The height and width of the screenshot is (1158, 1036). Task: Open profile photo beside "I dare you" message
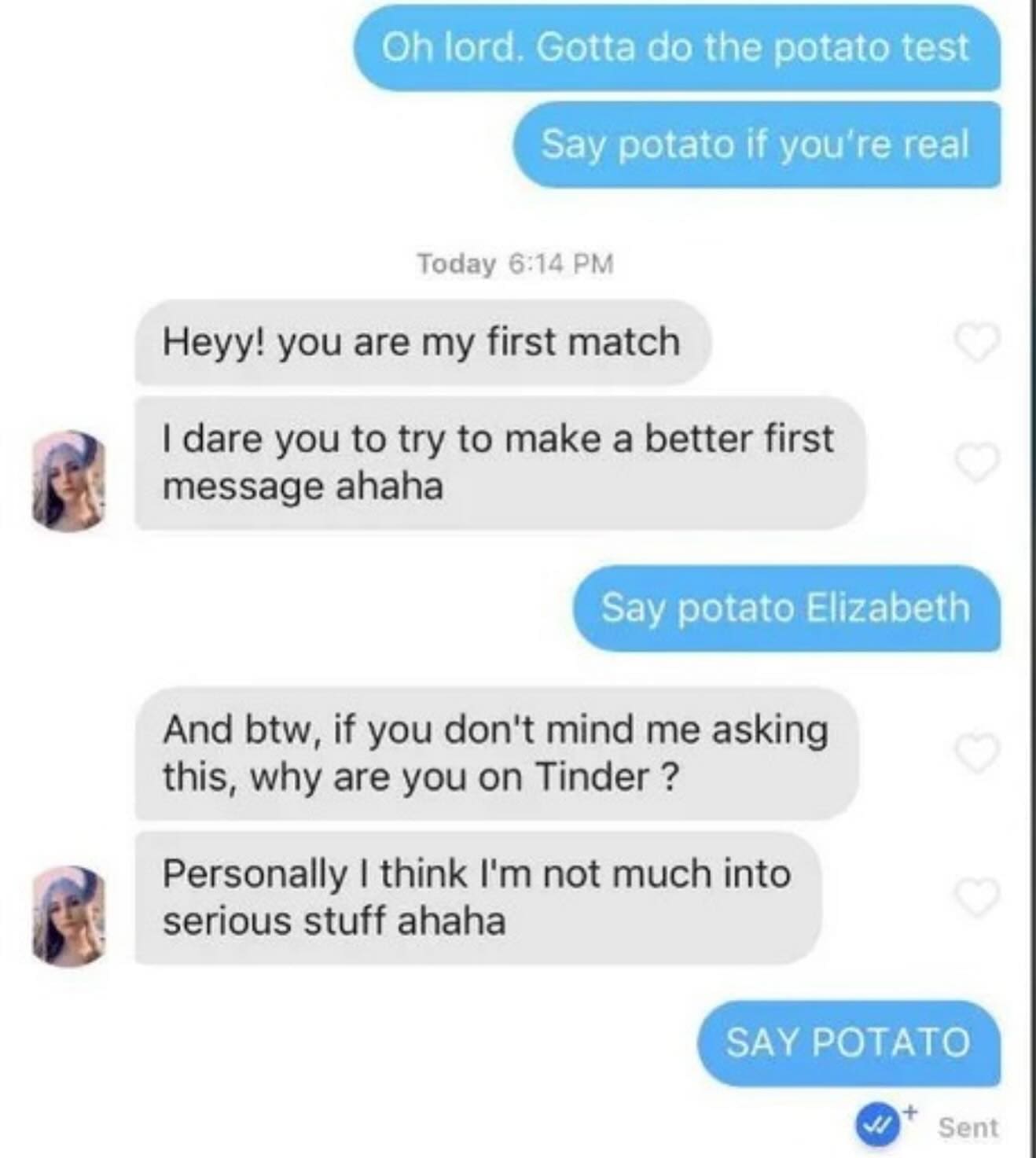pyautogui.click(x=69, y=480)
